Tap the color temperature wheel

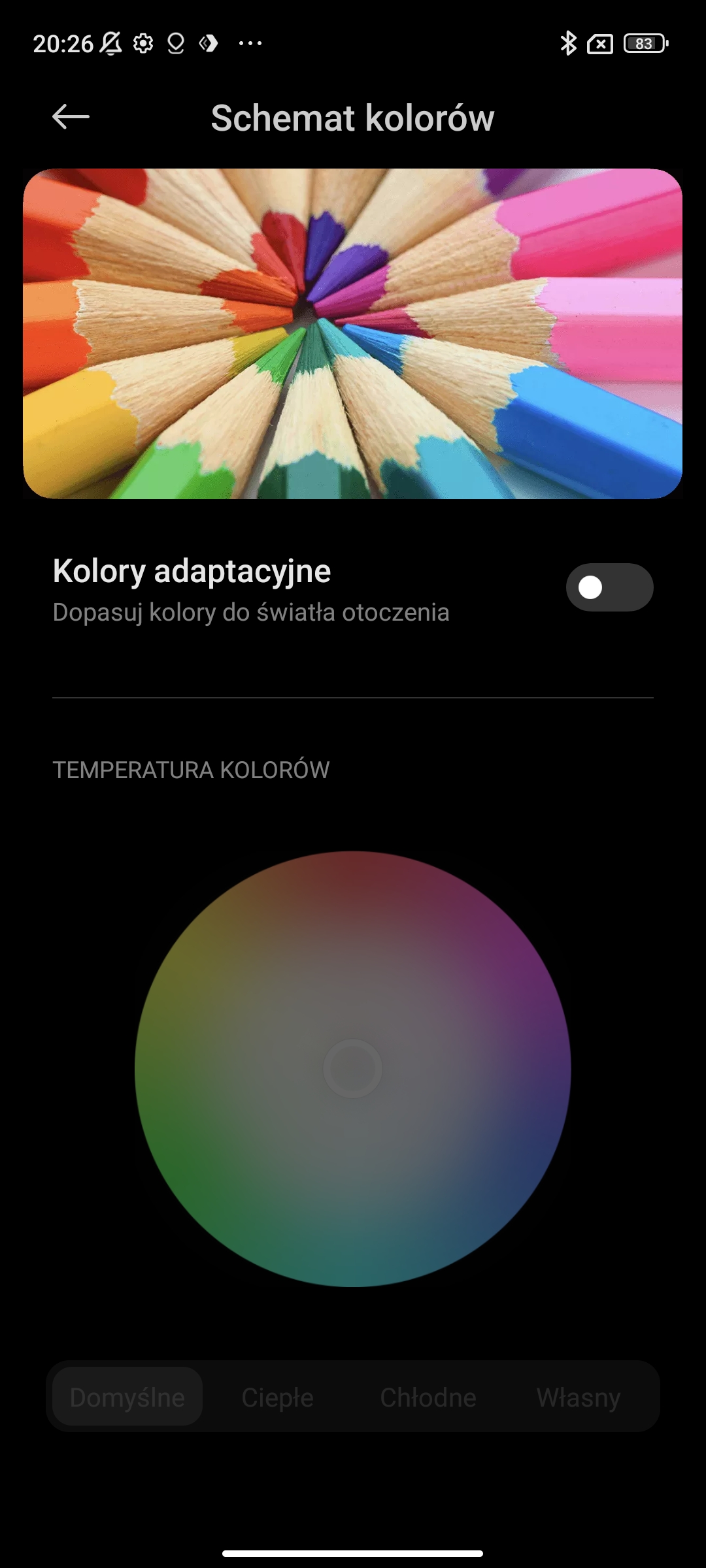pos(353,1069)
